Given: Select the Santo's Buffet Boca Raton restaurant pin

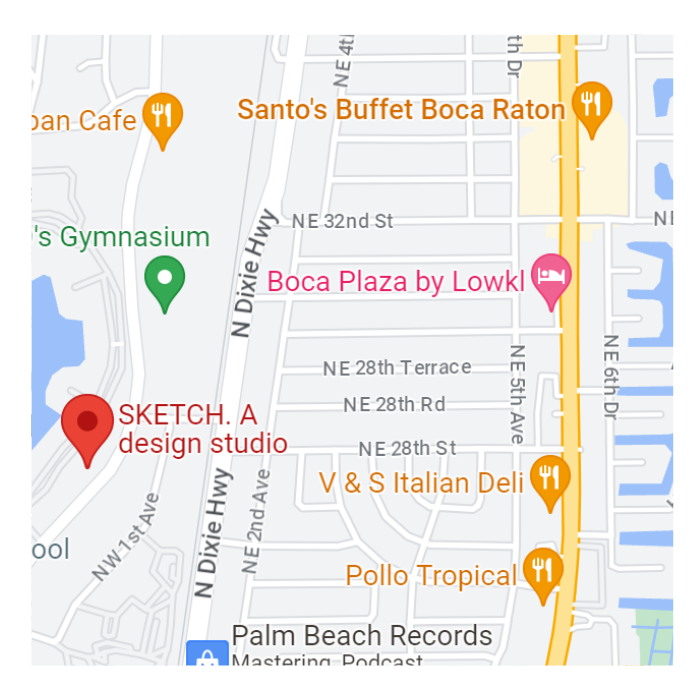Looking at the screenshot, I should pyautogui.click(x=592, y=104).
